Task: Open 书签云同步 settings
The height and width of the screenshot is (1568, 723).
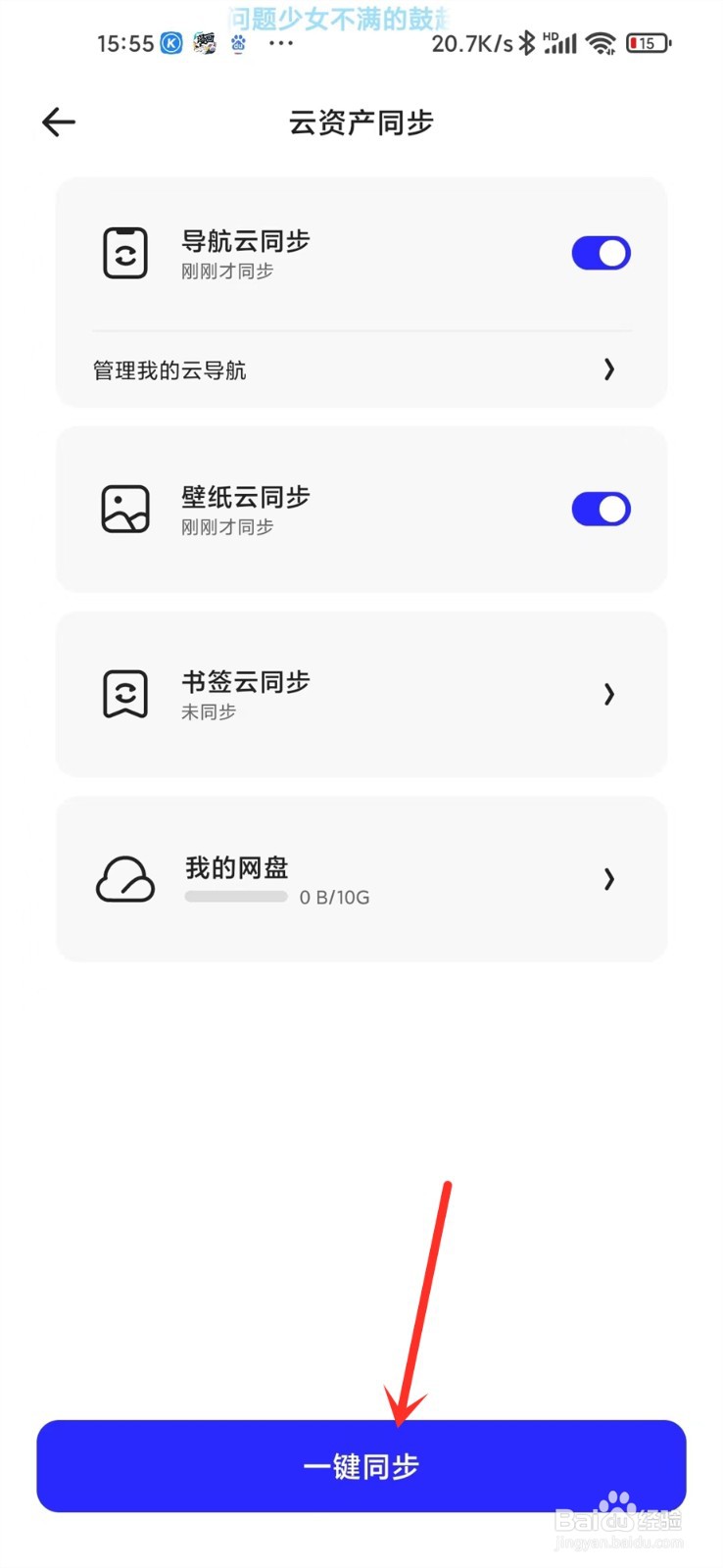Action: [361, 694]
